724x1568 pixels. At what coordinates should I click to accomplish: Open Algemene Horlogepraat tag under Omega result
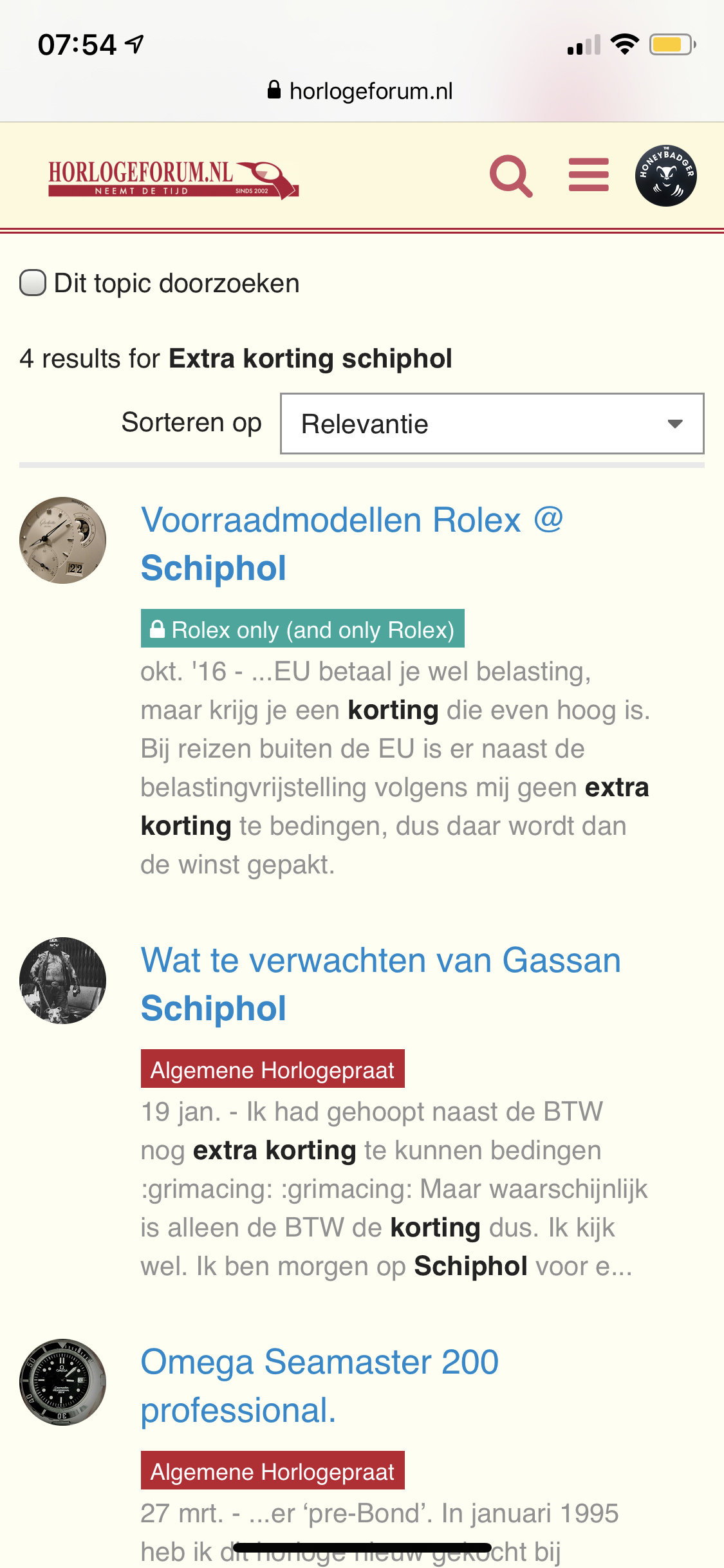click(273, 1470)
